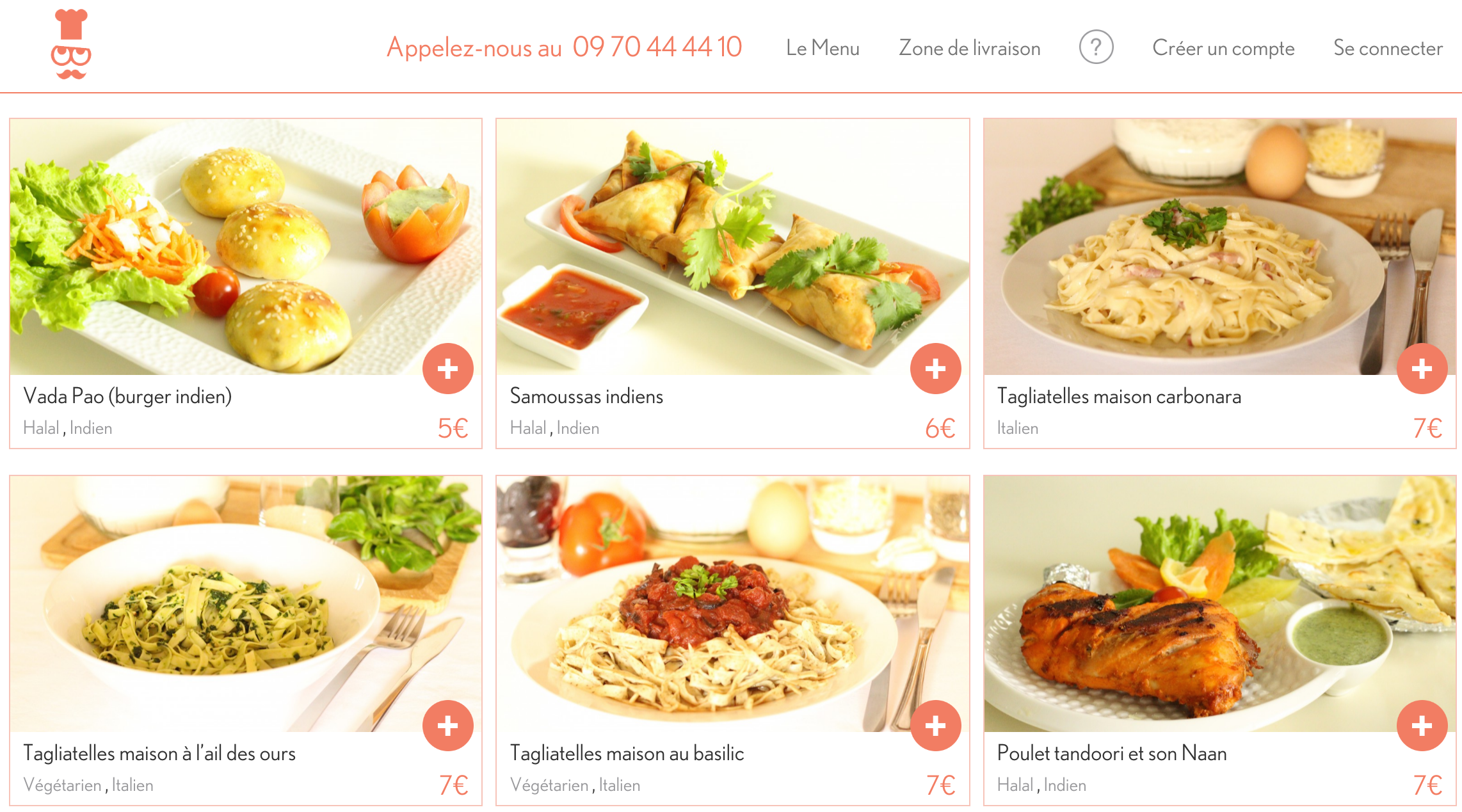Call the number 09 70 44 44 10
This screenshot has height=812, width=1462.
tap(657, 47)
